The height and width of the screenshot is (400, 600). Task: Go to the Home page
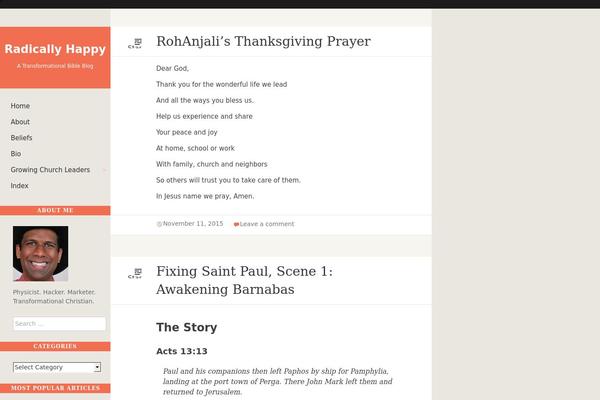[21, 106]
